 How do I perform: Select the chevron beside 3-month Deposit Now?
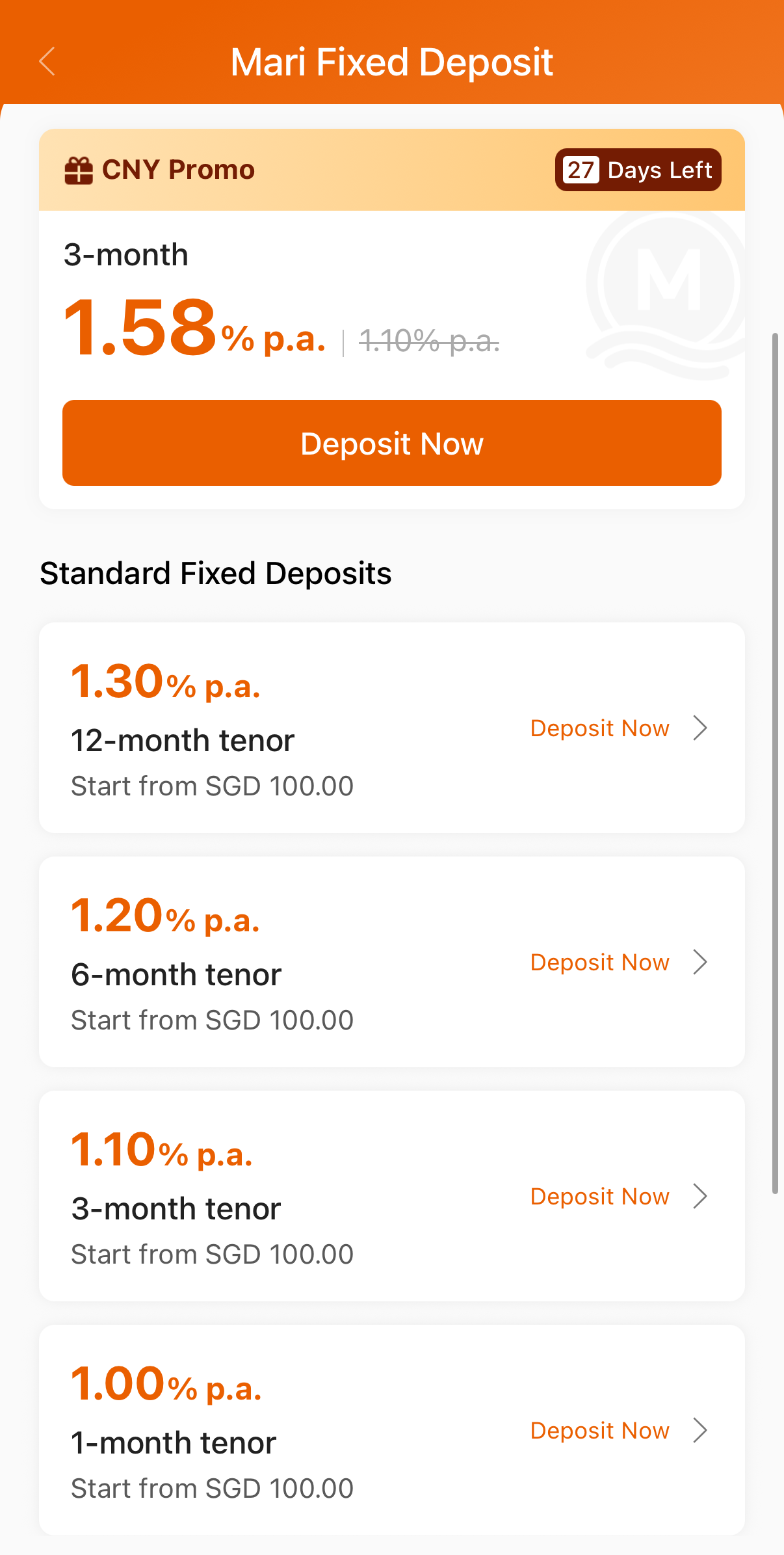pos(701,1196)
